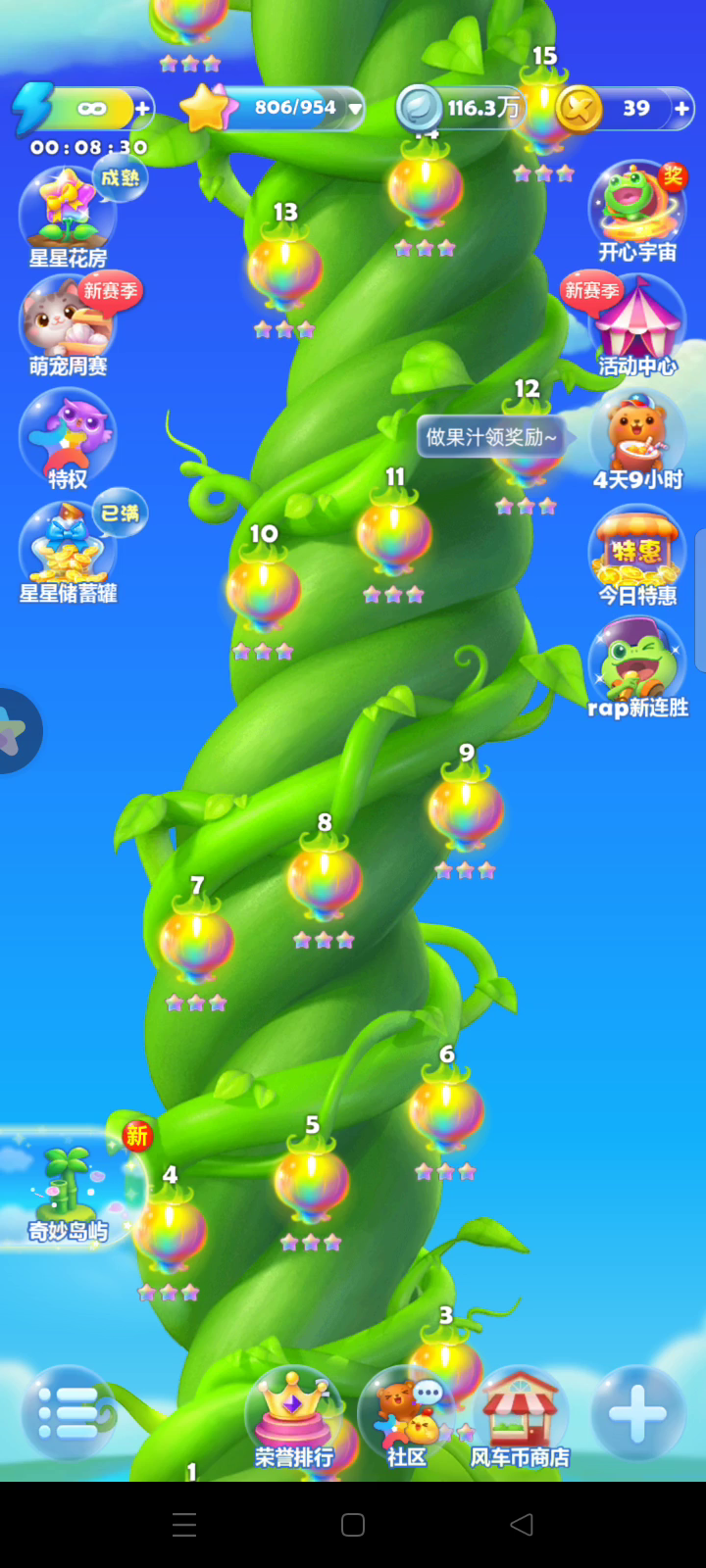This screenshot has width=706, height=1568.
Task: Add more energy with the plus button
Action: click(x=143, y=109)
